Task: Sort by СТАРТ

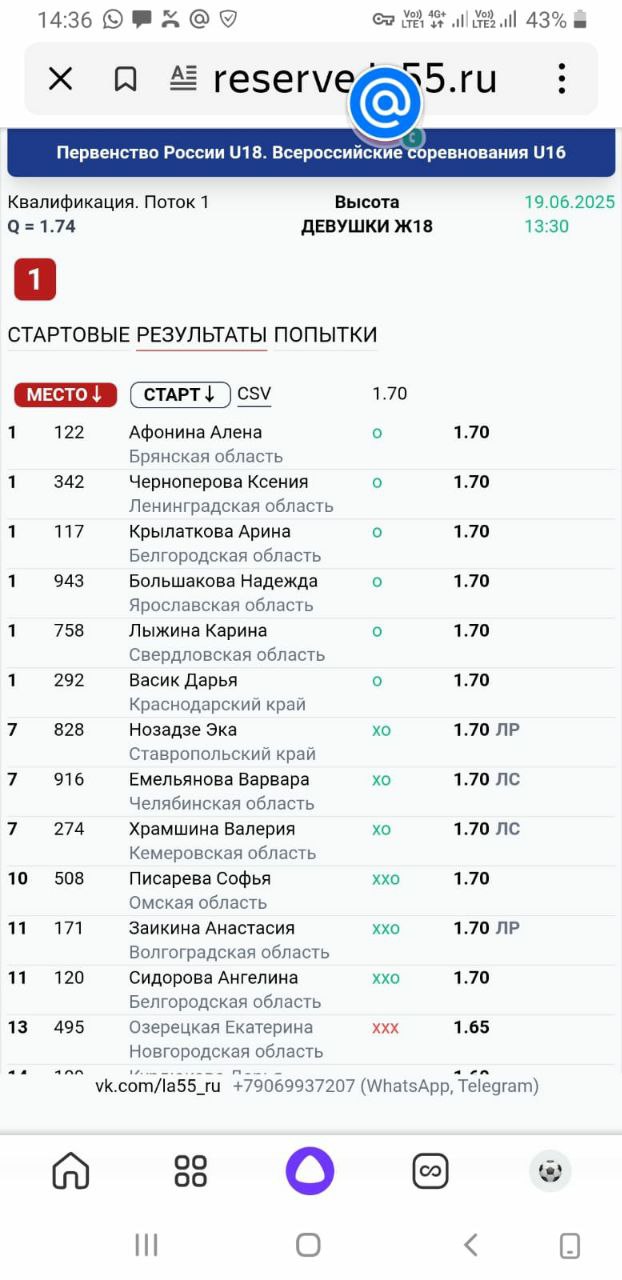Action: pyautogui.click(x=180, y=395)
